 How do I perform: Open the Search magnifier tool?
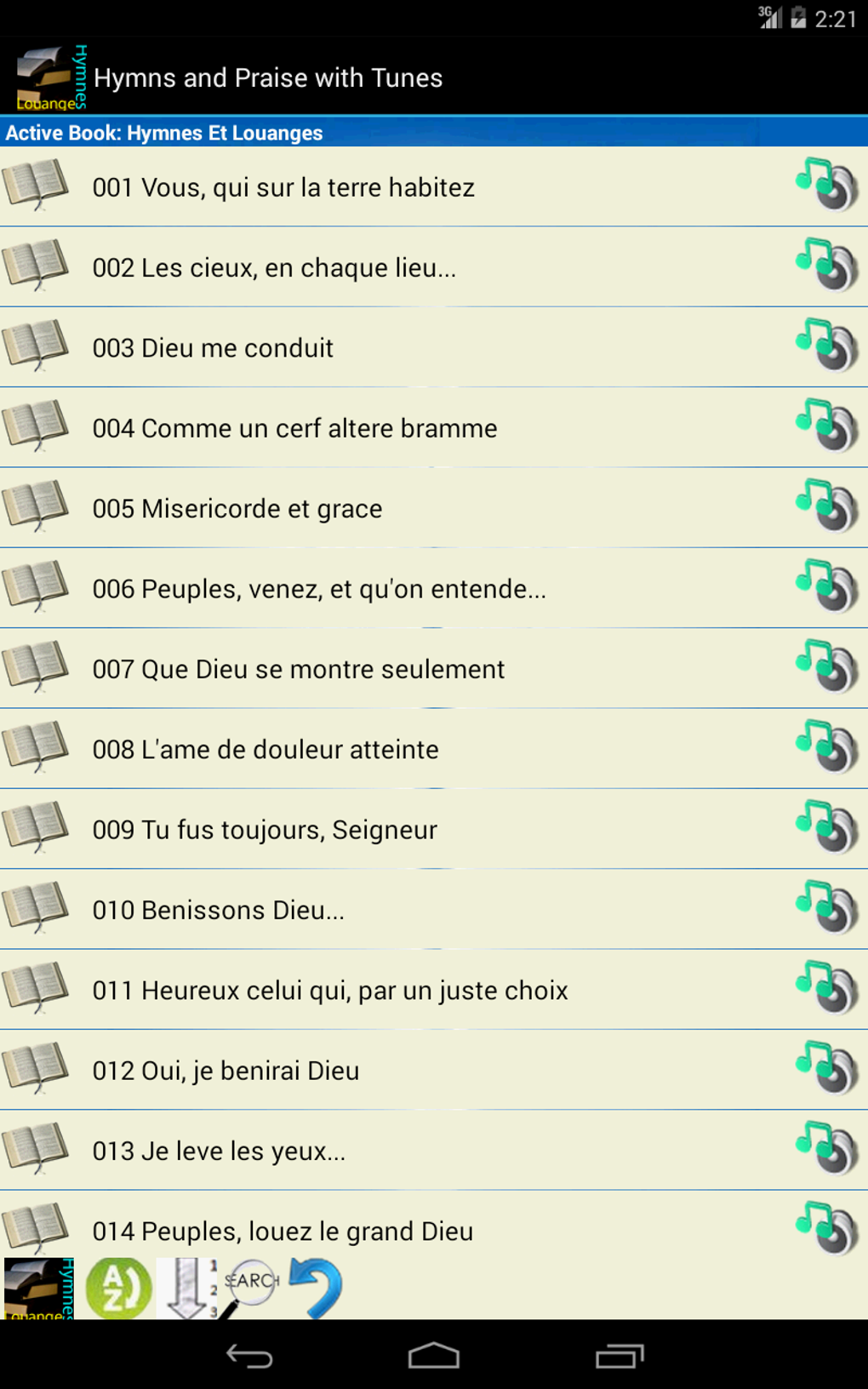(x=251, y=1285)
